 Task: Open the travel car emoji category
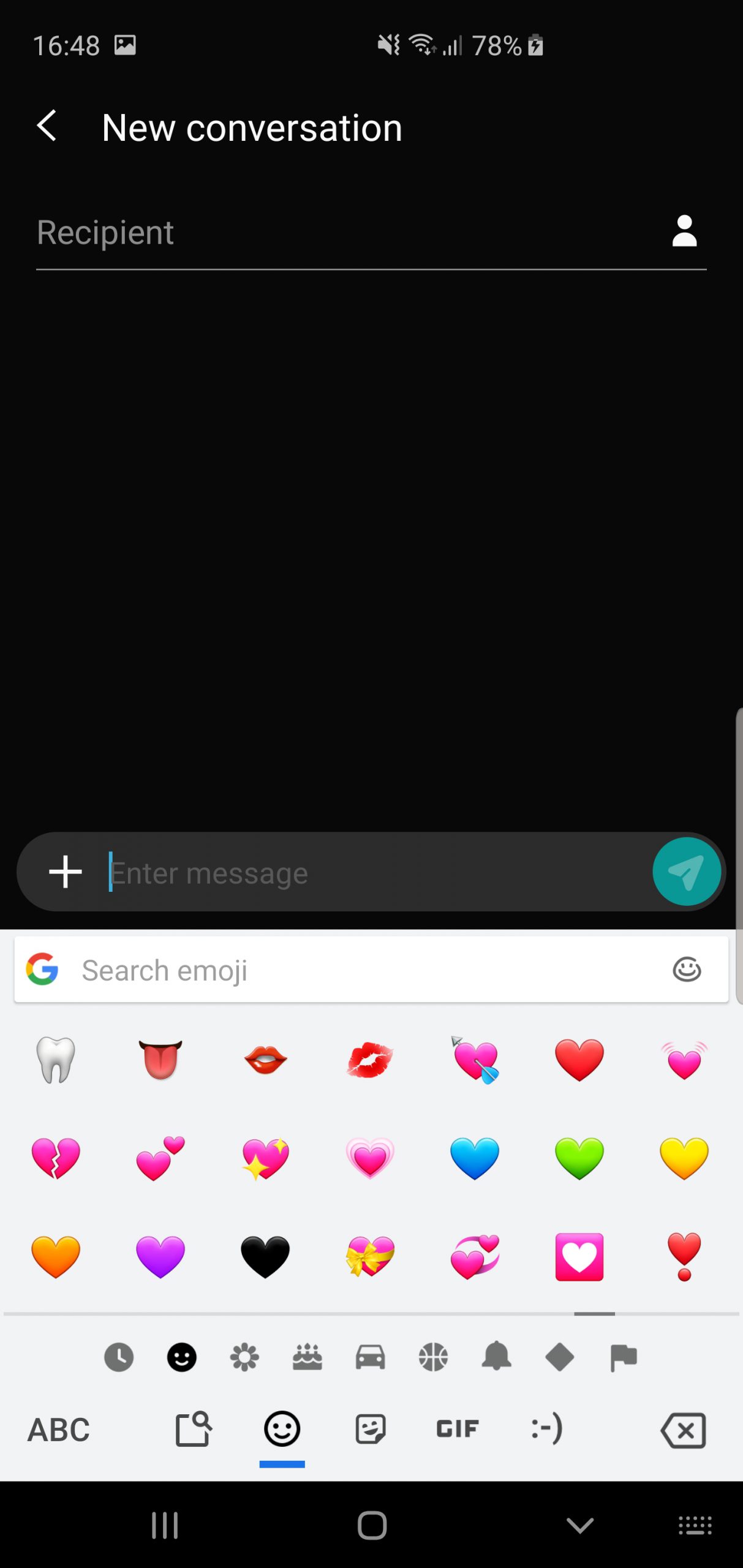[x=371, y=1357]
